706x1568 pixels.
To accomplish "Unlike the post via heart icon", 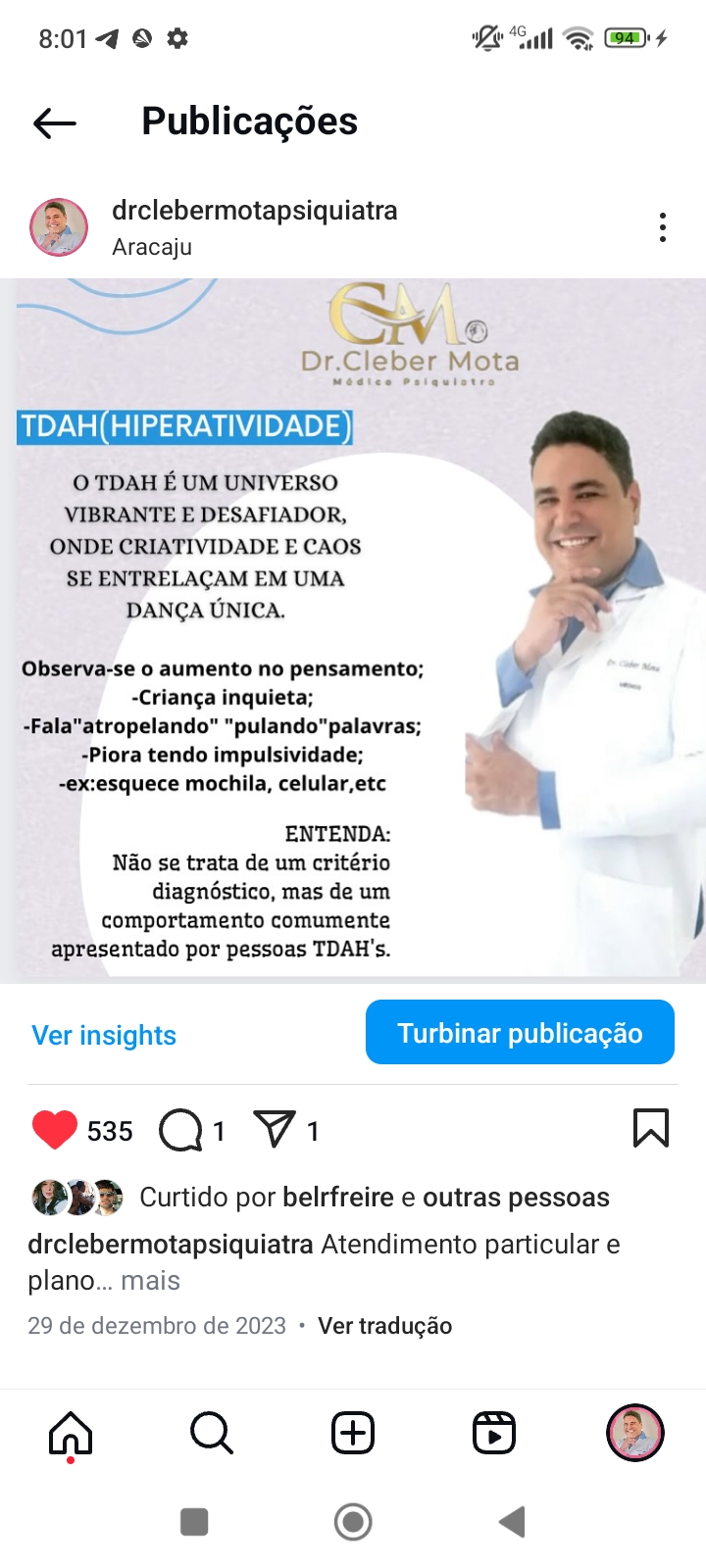I will [x=55, y=1130].
